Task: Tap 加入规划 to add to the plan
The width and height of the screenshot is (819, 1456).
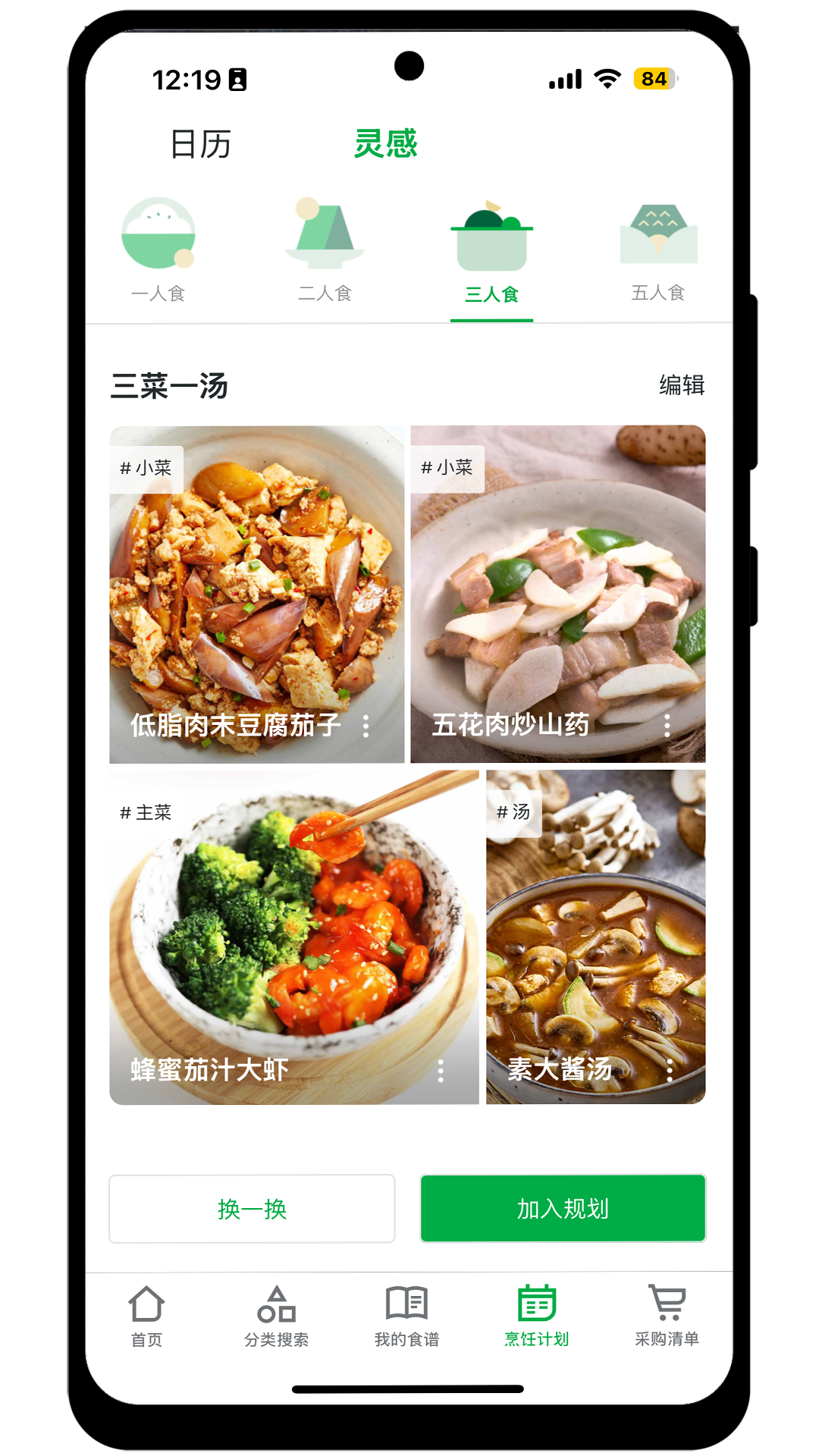Action: (563, 1209)
